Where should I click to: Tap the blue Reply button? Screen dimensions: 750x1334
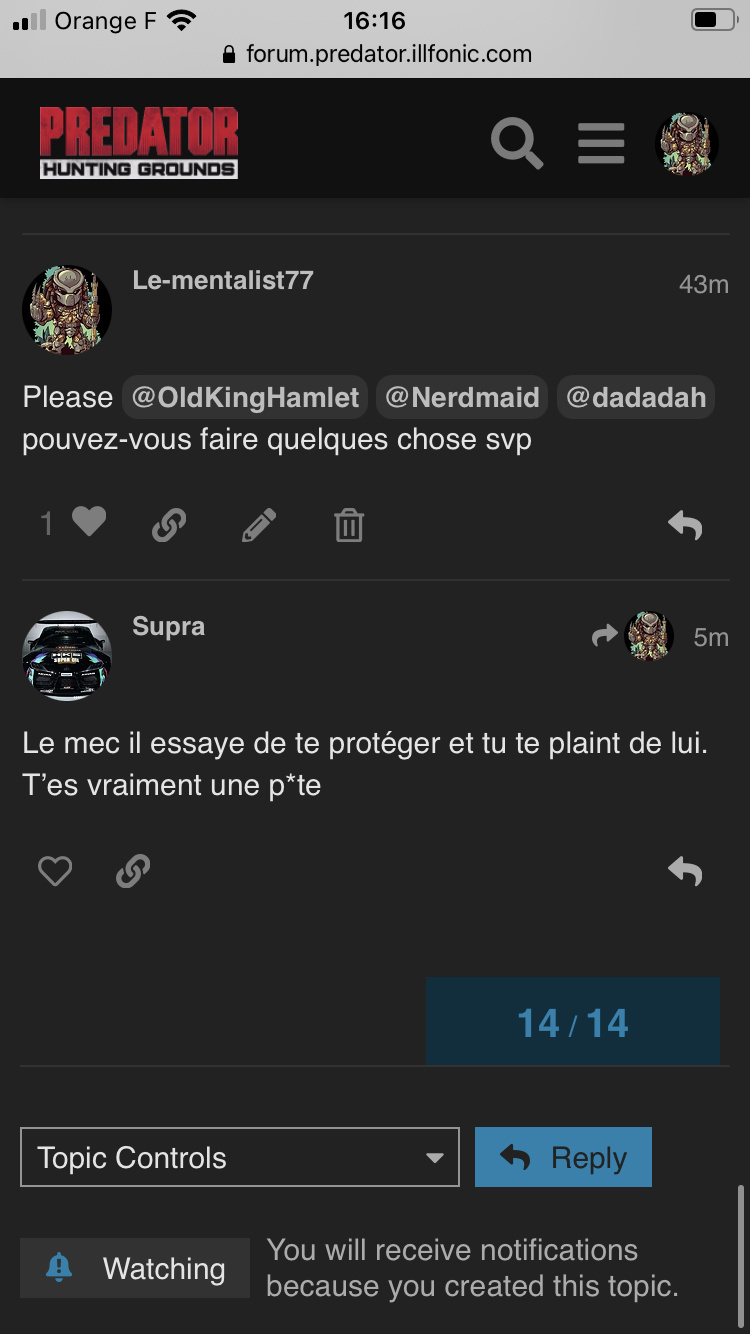coord(563,1158)
